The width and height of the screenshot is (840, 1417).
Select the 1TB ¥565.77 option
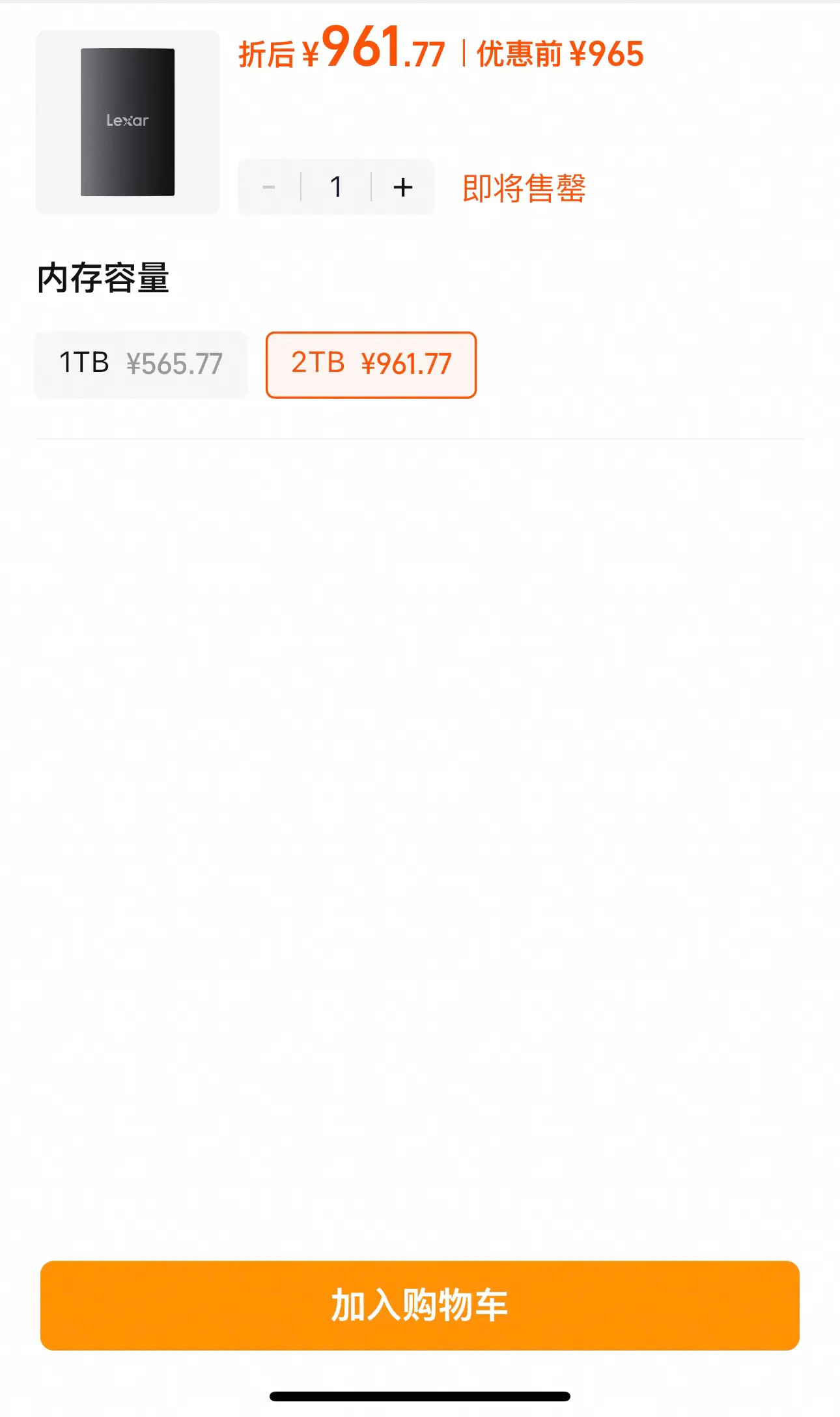pyautogui.click(x=141, y=365)
